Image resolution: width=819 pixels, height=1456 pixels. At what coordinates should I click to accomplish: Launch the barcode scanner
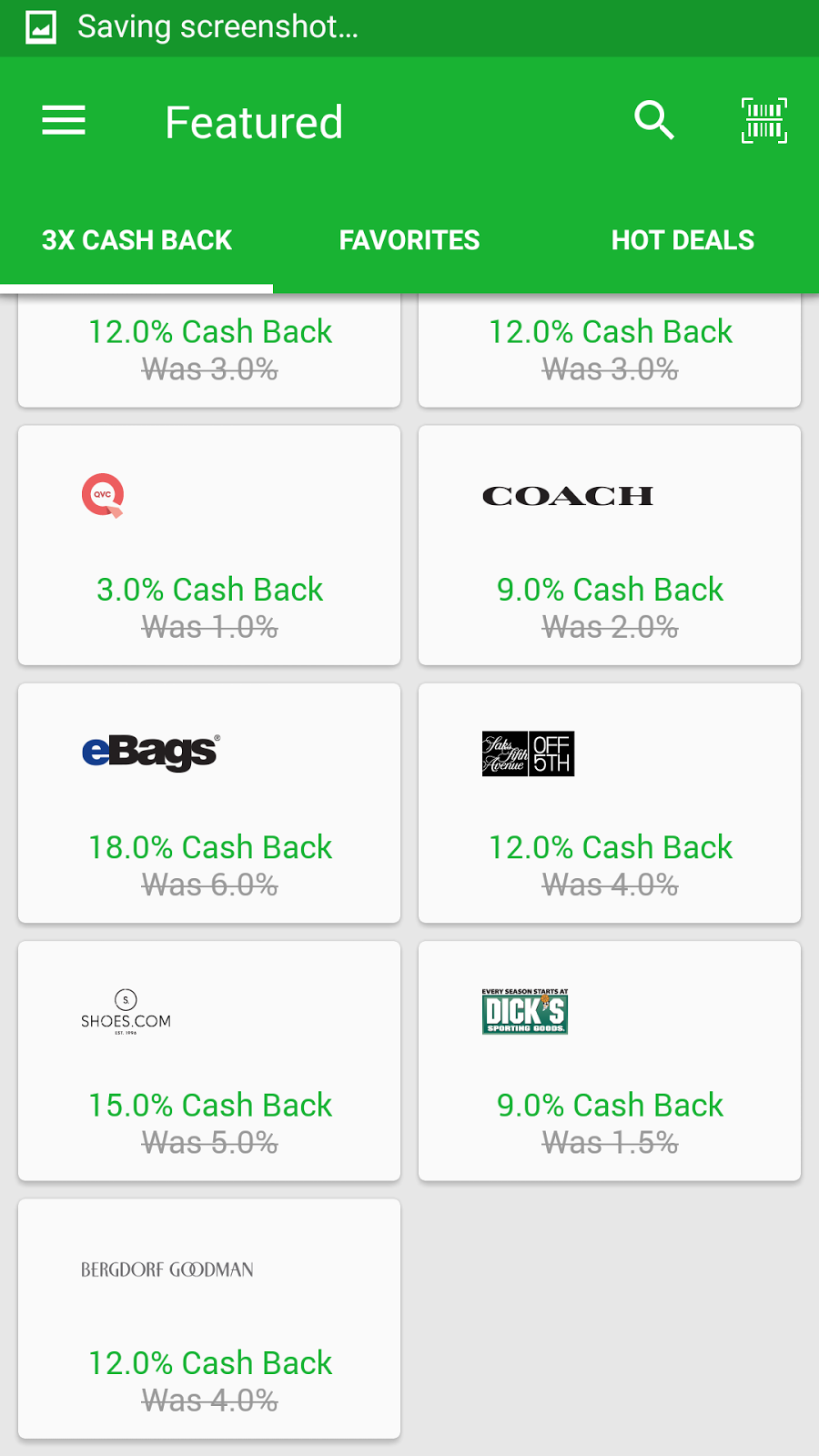click(x=764, y=120)
